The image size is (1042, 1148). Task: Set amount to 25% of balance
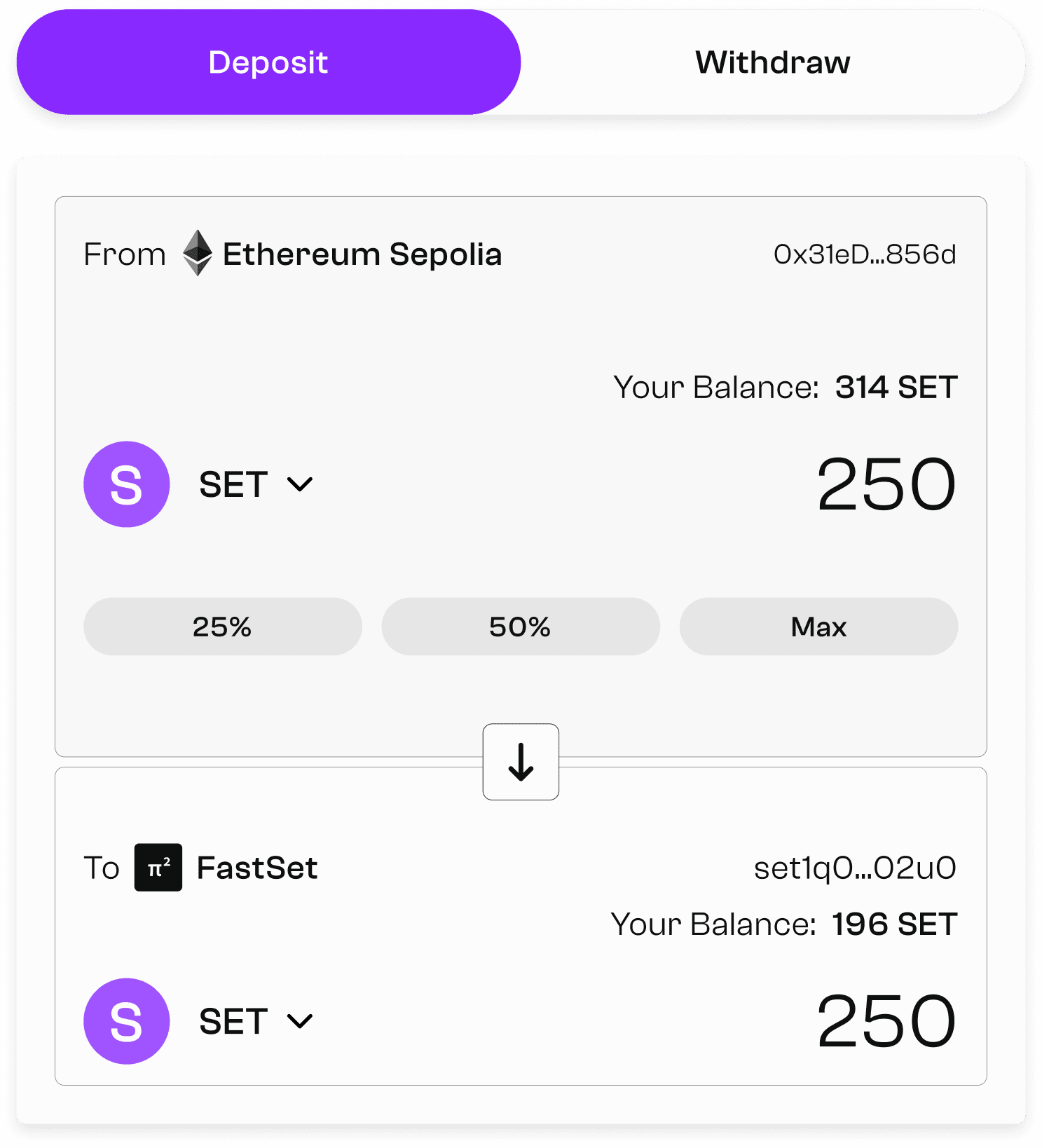pos(222,627)
